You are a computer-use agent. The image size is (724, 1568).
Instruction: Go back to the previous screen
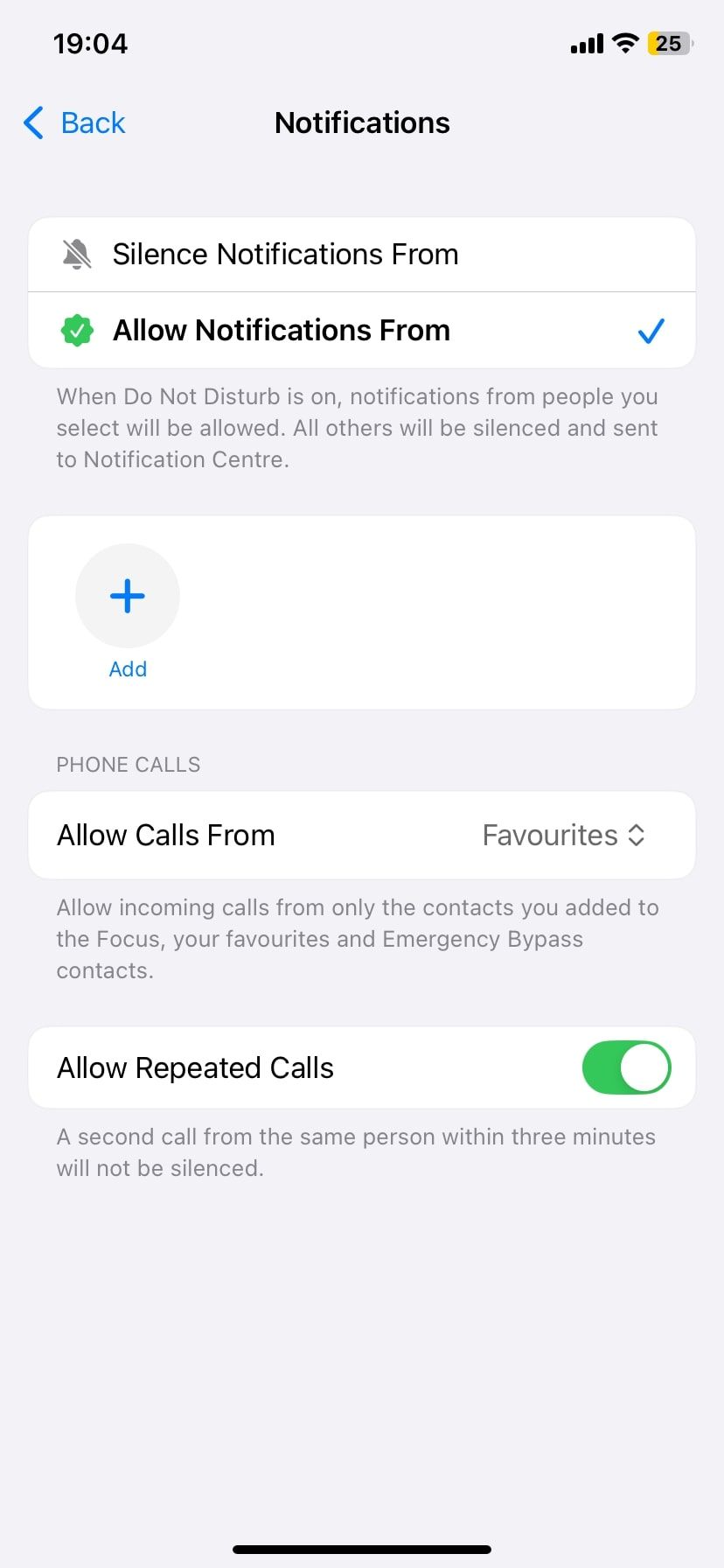[x=75, y=123]
